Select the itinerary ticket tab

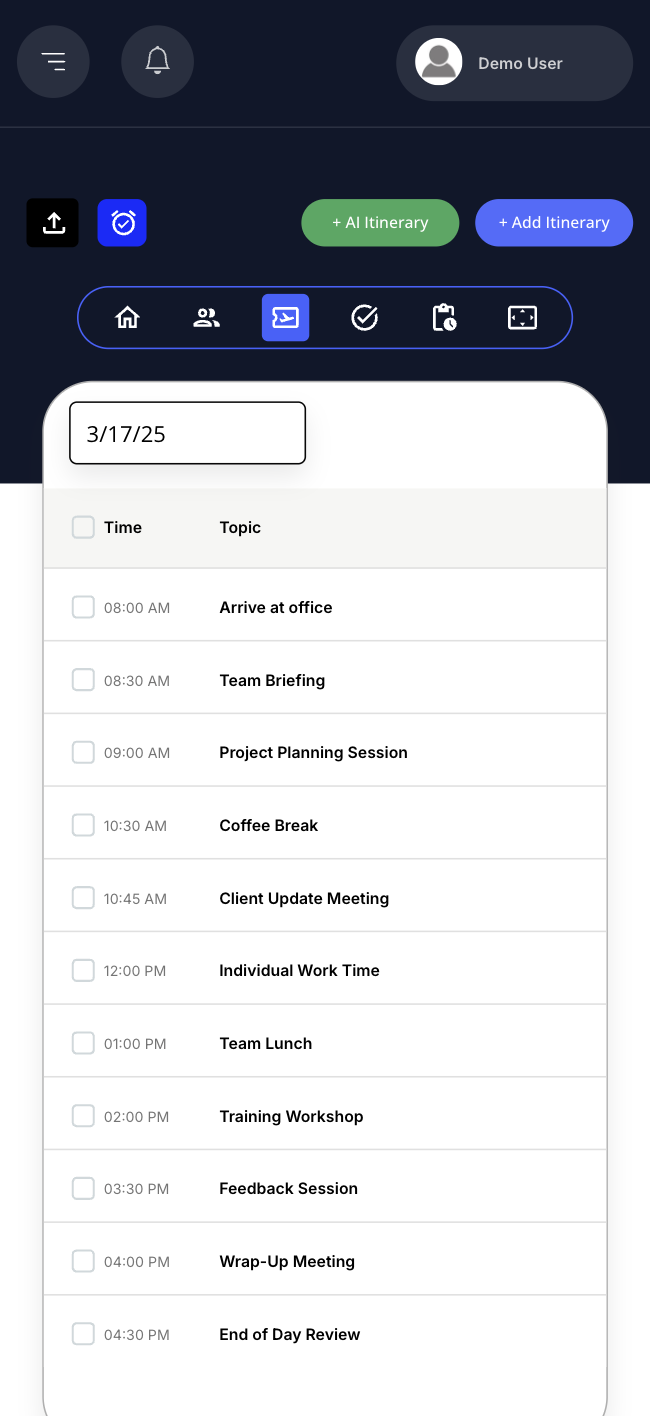click(x=285, y=318)
